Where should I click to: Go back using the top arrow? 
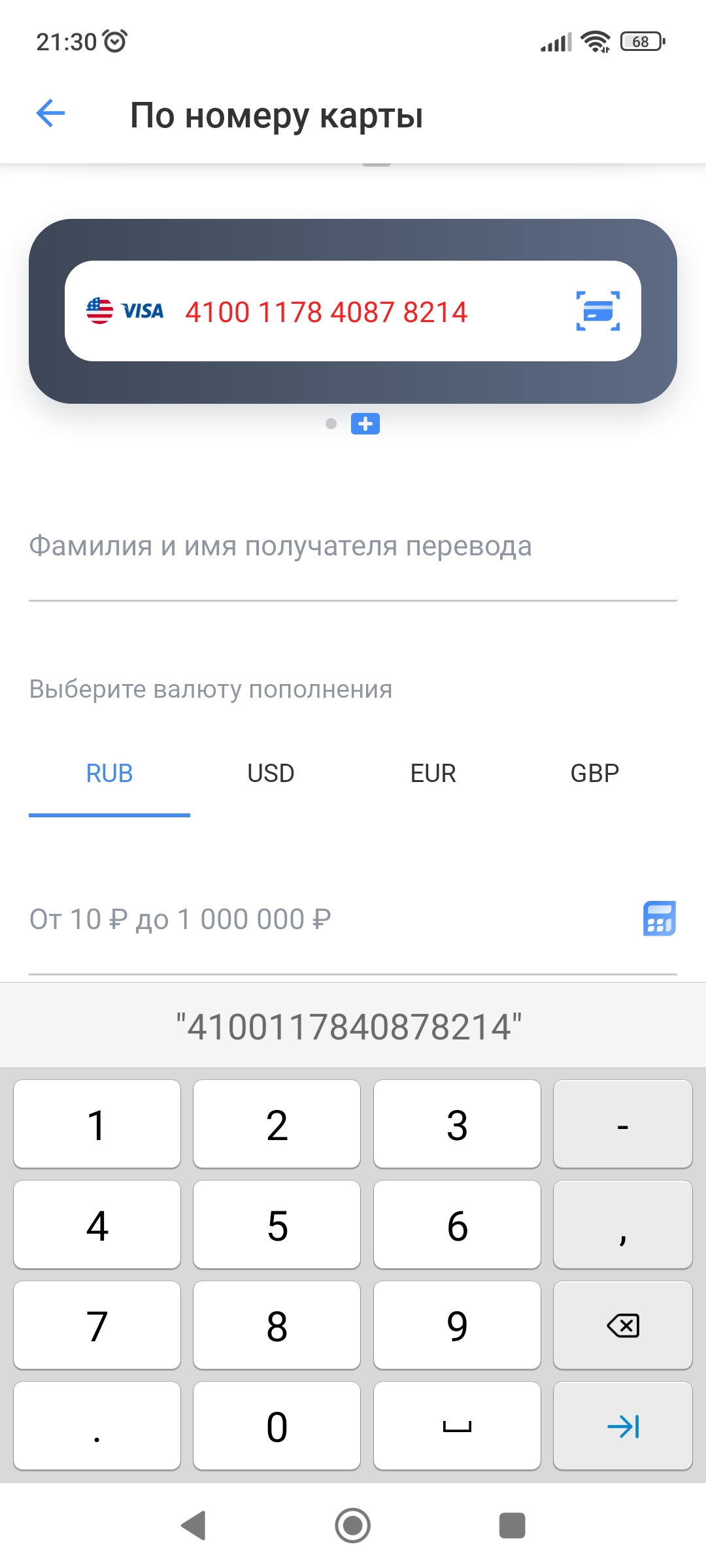click(51, 114)
